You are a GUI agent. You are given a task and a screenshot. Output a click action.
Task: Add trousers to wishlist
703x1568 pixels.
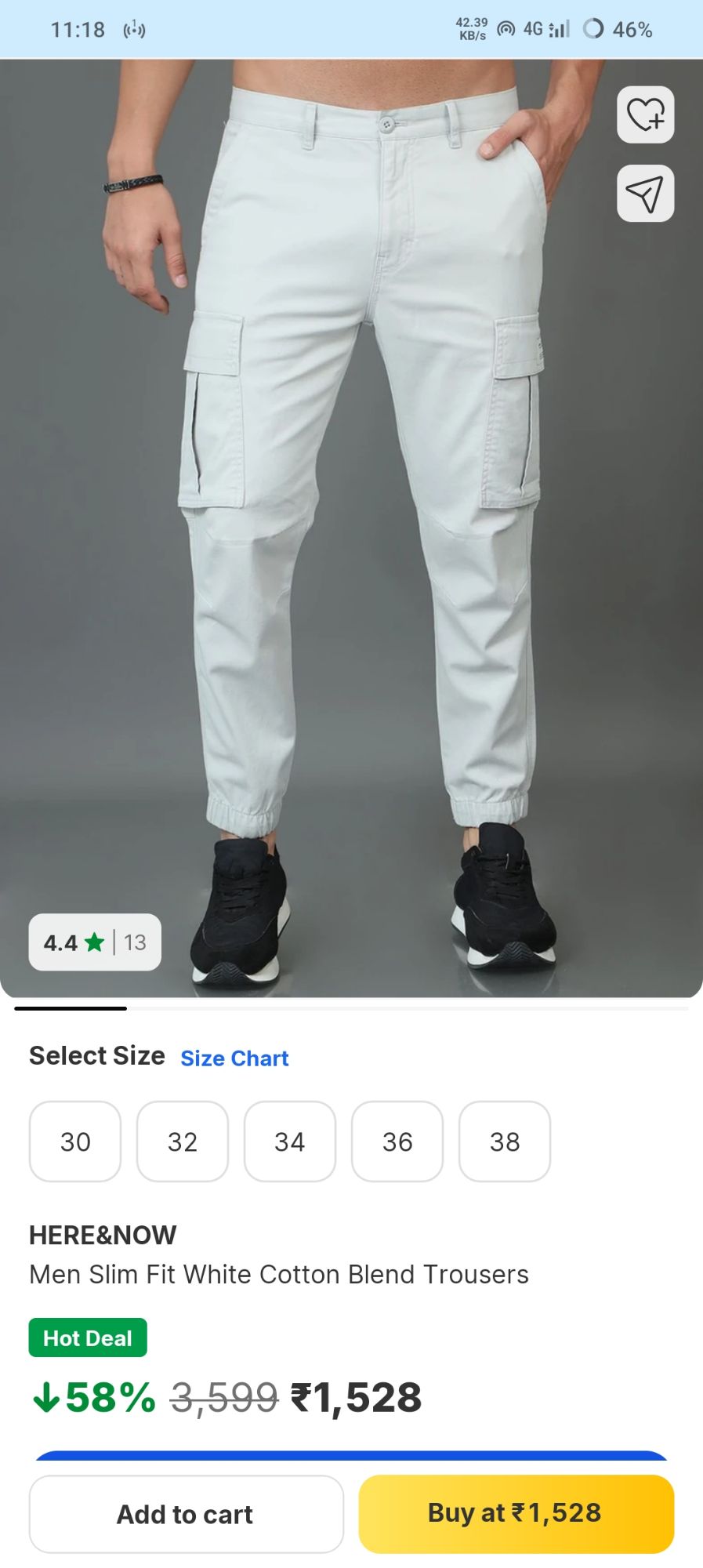pos(645,115)
